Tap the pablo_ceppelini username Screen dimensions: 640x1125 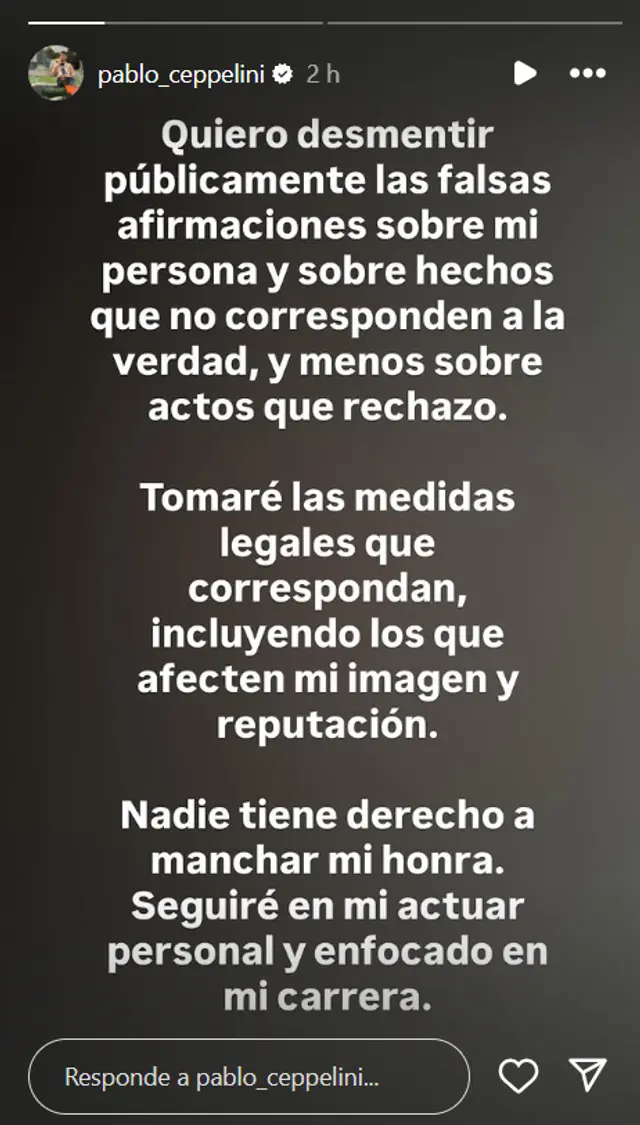pos(180,74)
